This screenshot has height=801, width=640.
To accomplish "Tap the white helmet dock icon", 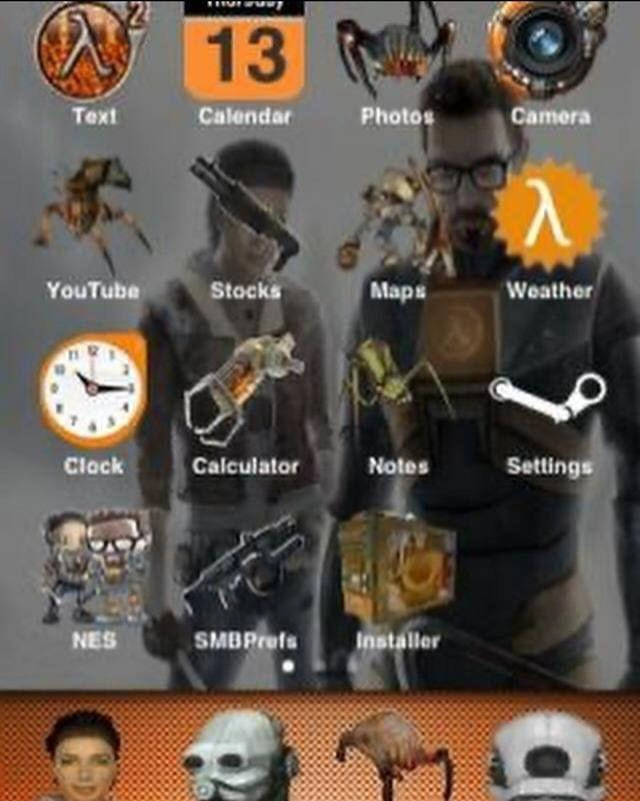I will click(x=548, y=757).
